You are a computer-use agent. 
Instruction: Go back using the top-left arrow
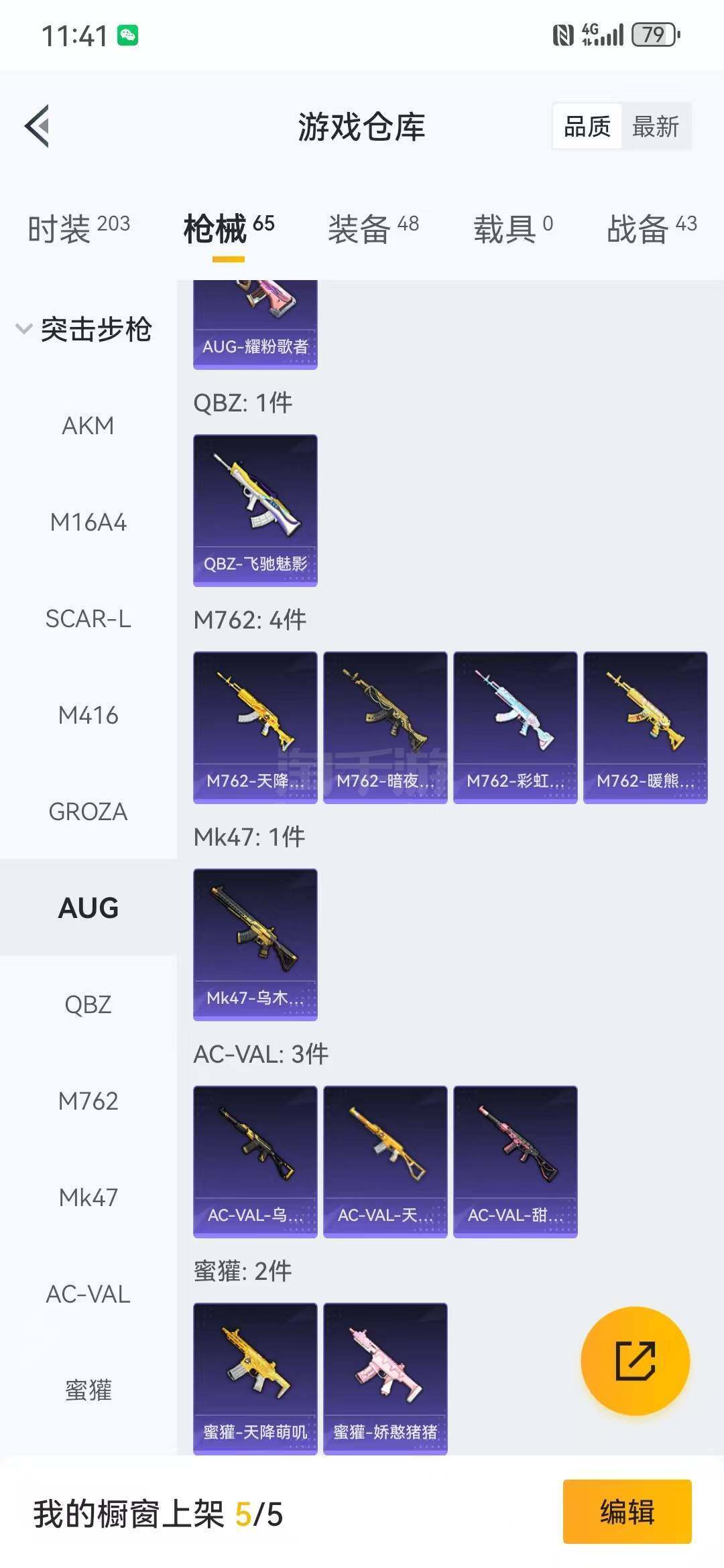[x=38, y=126]
